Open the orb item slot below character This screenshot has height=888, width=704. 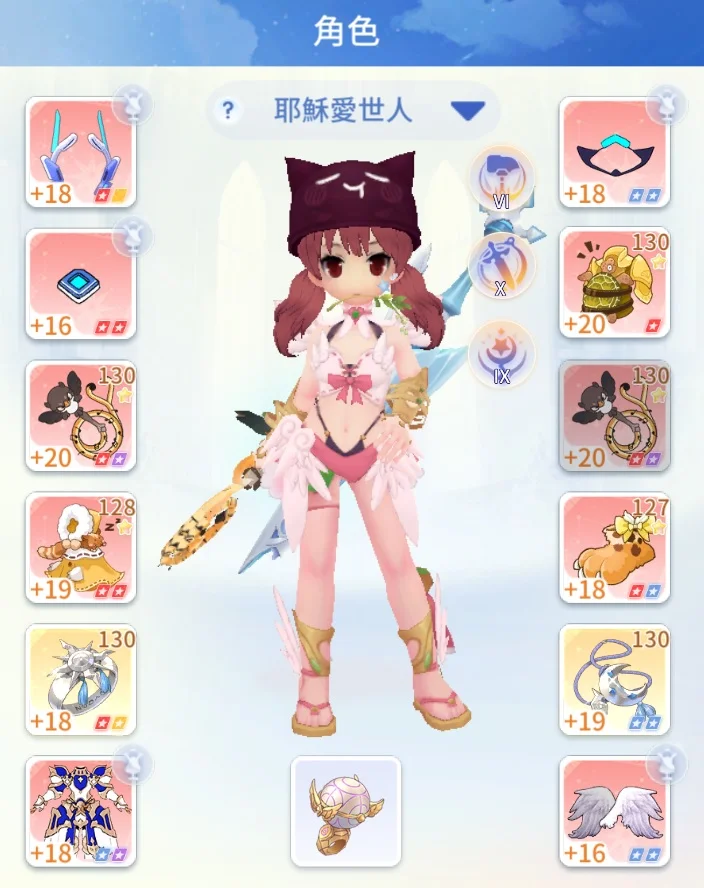[x=346, y=811]
